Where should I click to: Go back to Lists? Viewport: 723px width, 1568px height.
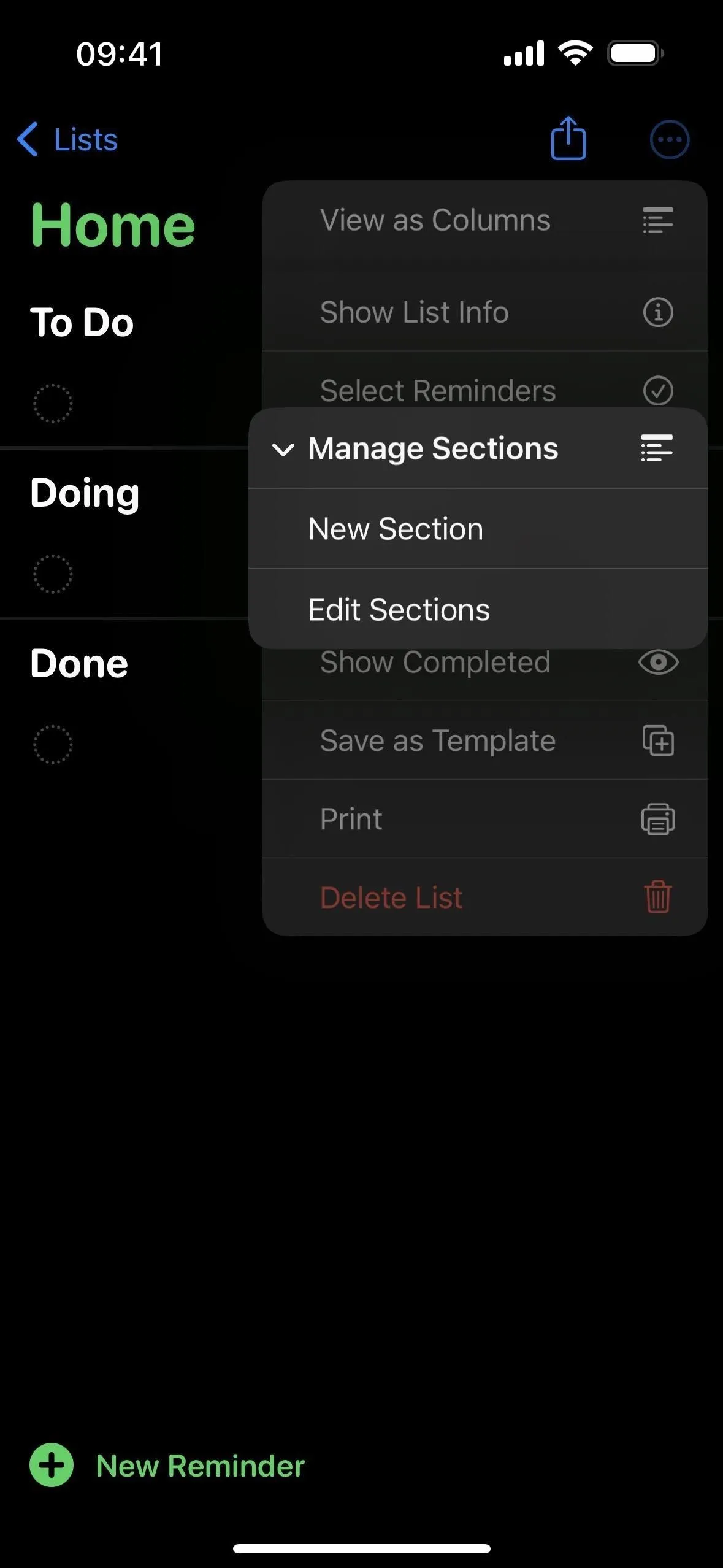[x=67, y=139]
